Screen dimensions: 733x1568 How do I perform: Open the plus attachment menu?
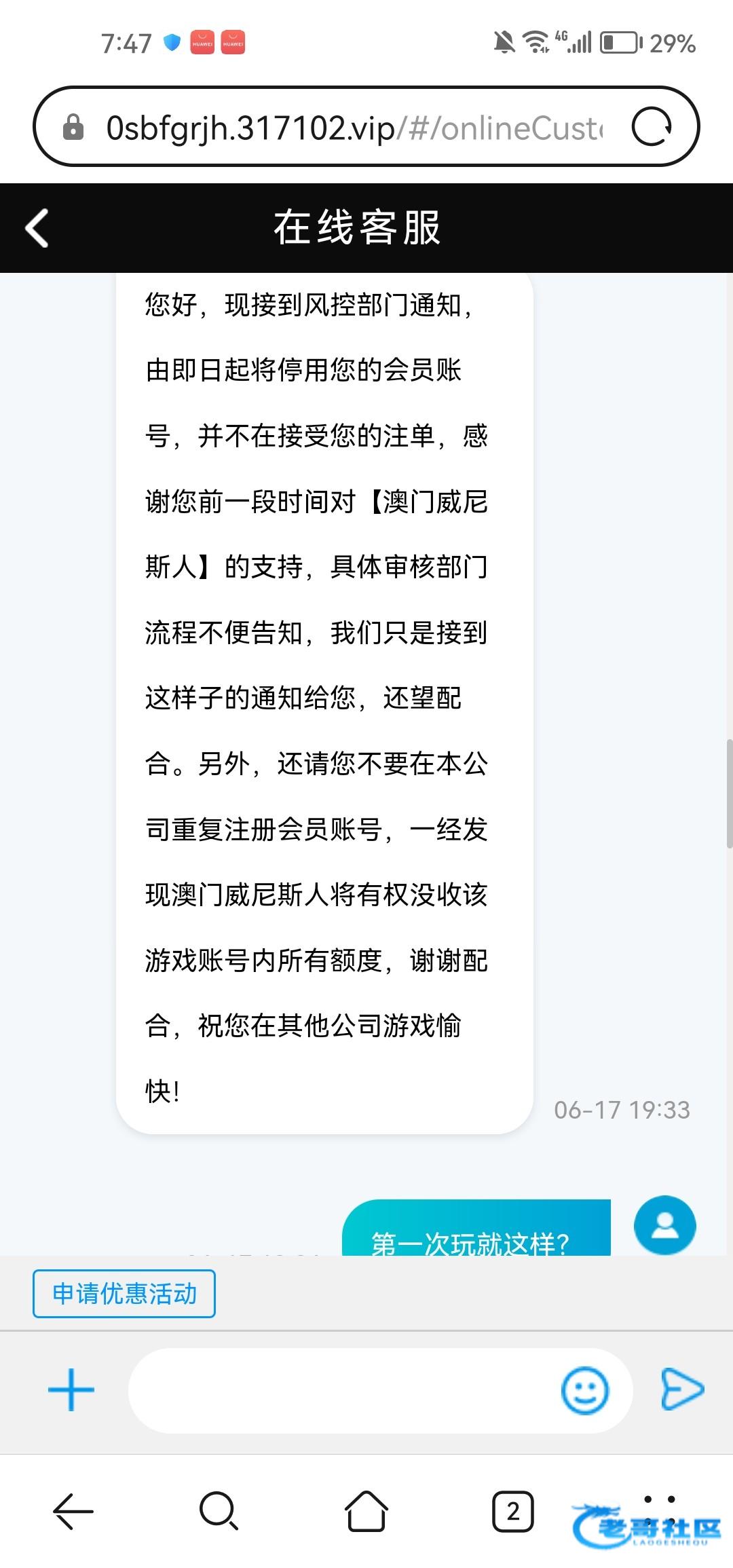71,1389
